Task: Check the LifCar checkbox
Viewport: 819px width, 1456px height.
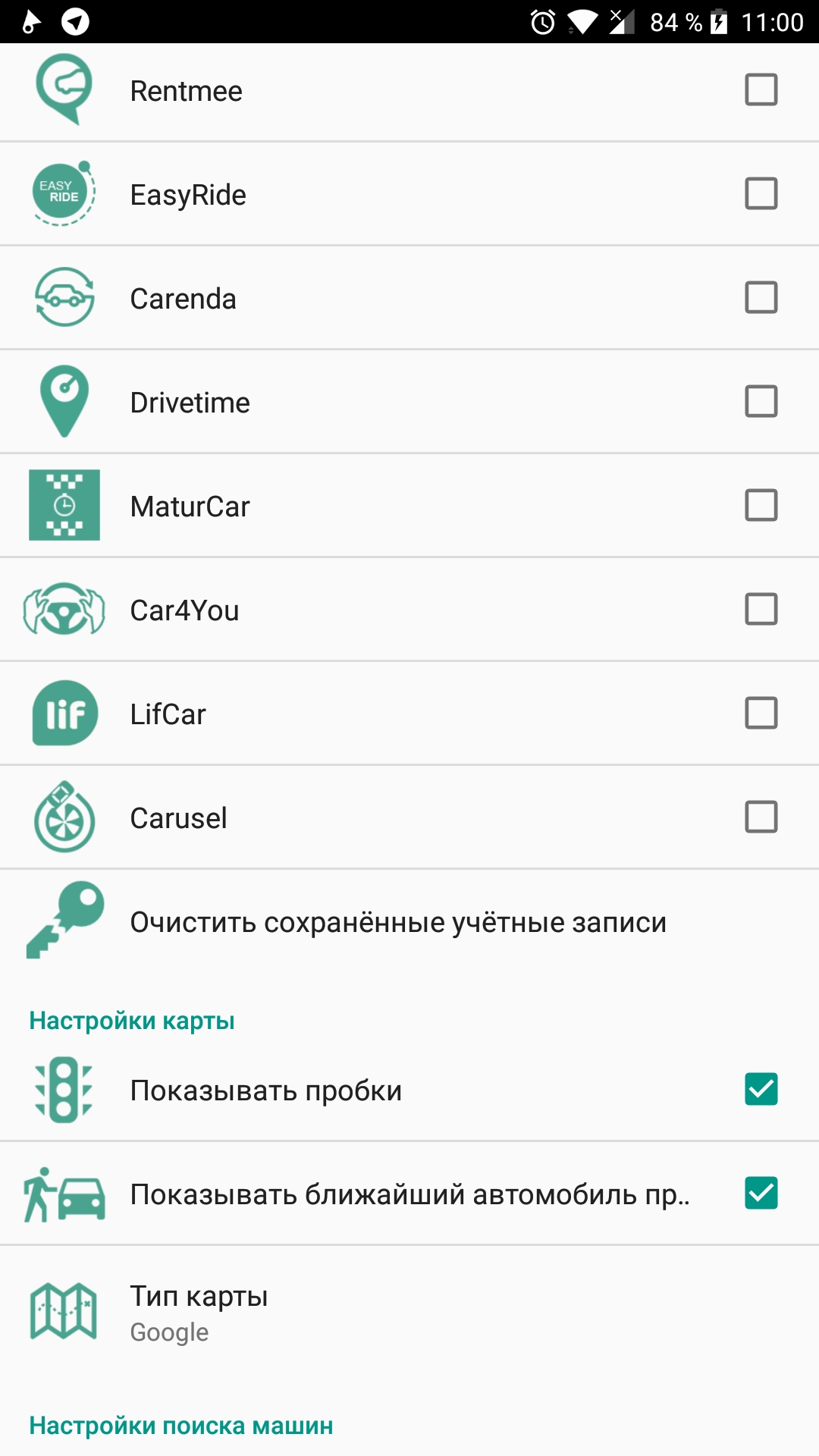Action: click(761, 713)
